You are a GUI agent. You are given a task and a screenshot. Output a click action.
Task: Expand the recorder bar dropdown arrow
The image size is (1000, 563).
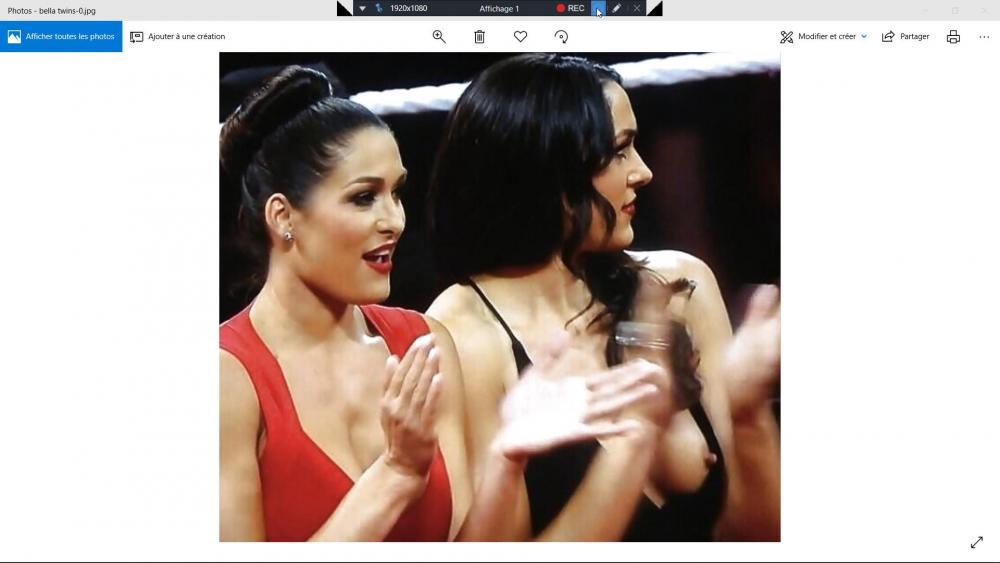pos(363,8)
